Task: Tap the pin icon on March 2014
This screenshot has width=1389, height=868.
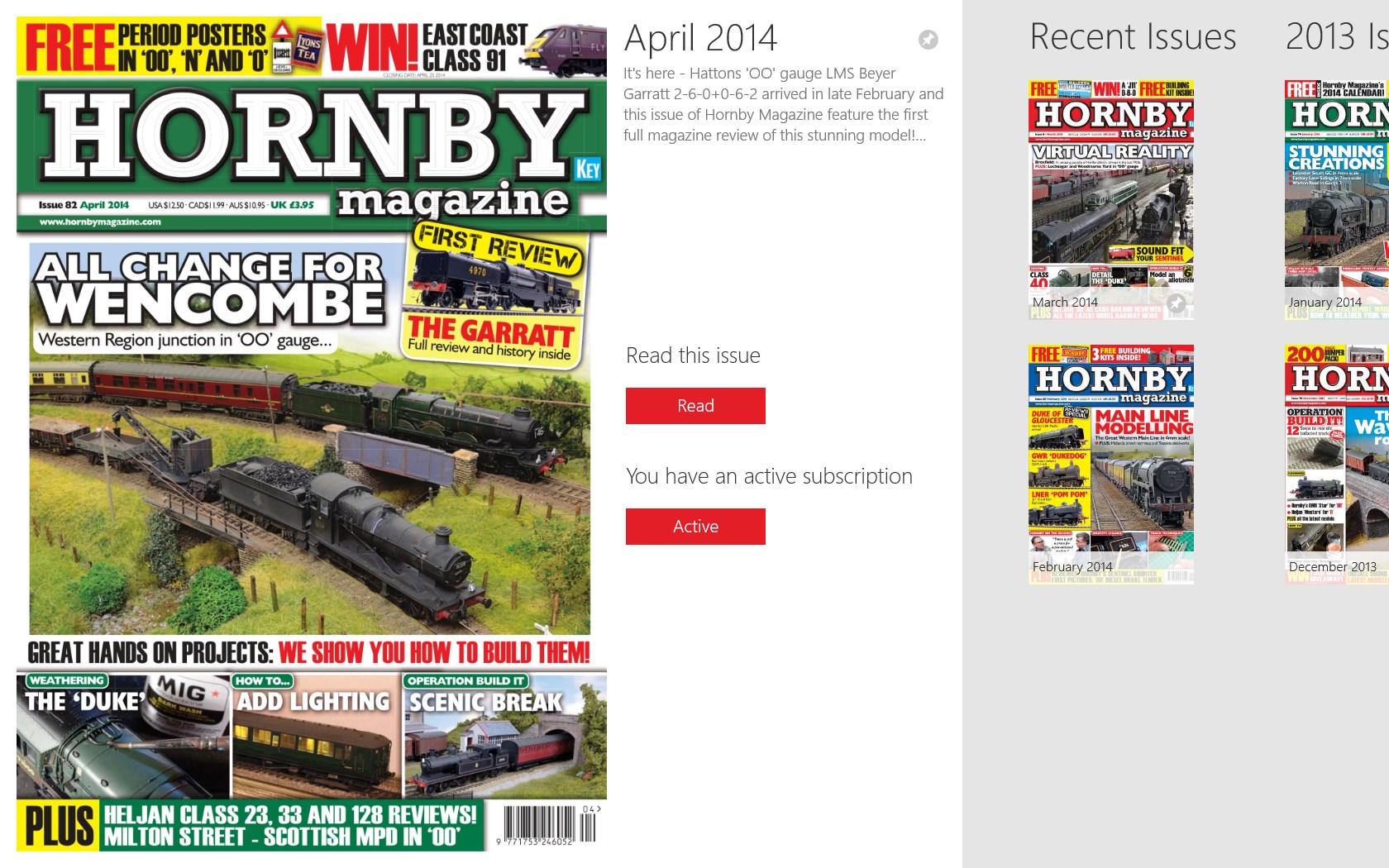Action: click(x=1176, y=303)
